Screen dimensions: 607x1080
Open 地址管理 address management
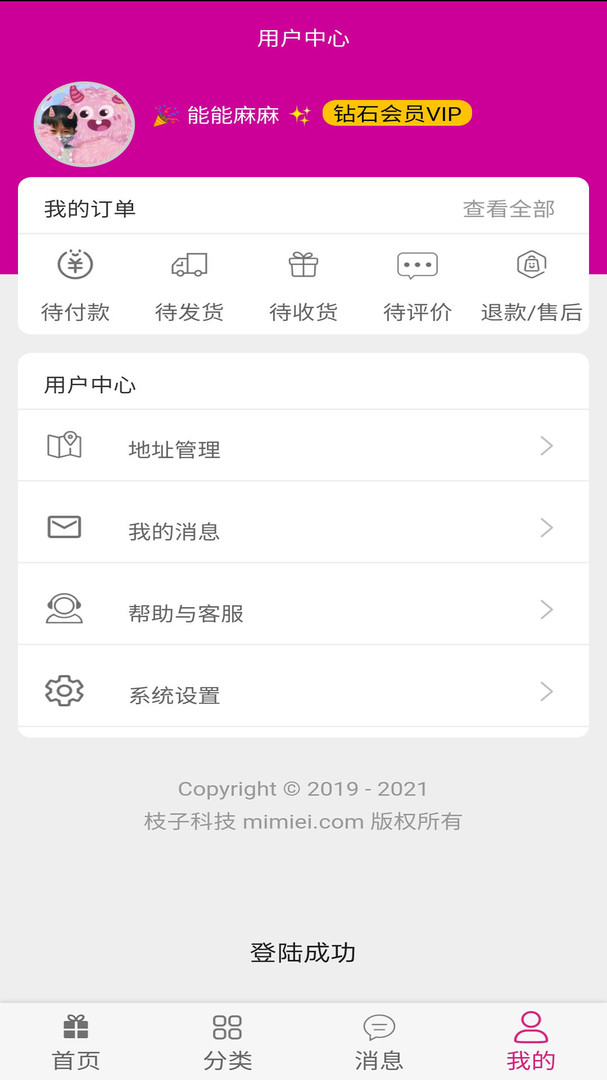303,447
